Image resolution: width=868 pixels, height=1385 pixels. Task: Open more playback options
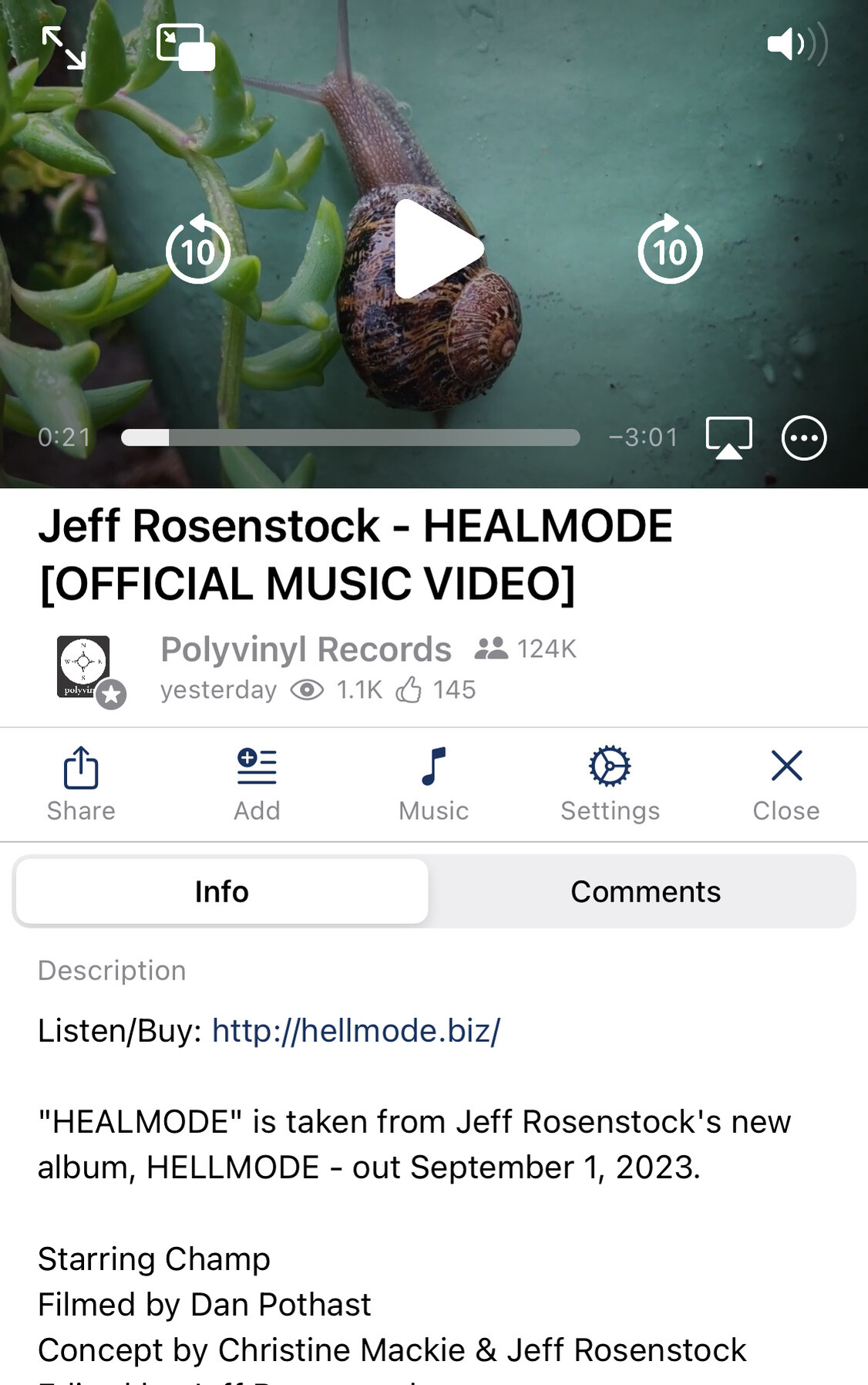[804, 438]
